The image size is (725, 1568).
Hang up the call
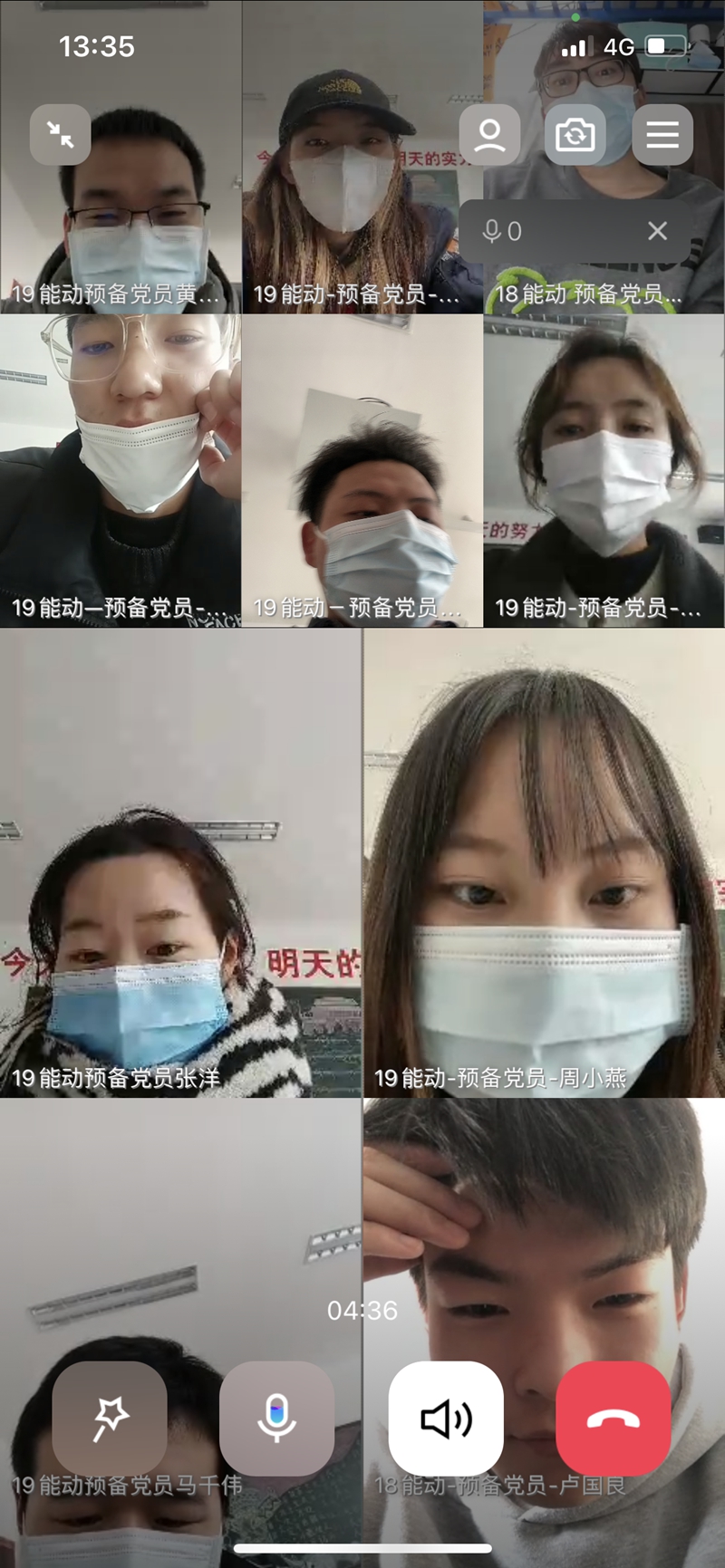click(613, 1418)
